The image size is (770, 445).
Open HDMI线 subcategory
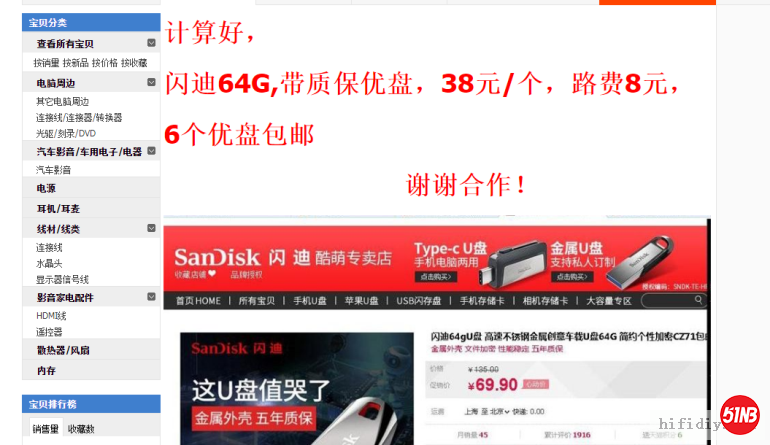pos(51,316)
